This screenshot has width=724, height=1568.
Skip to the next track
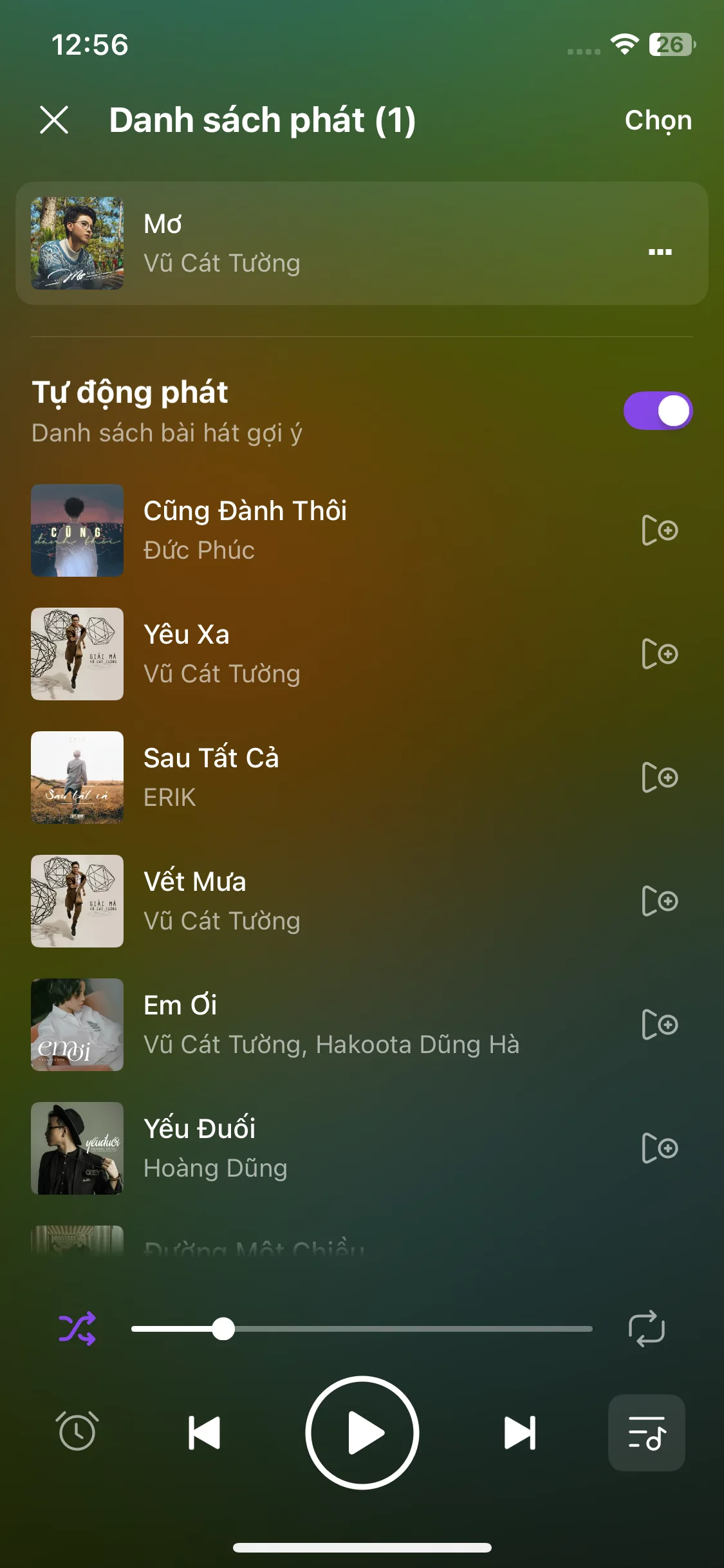[x=519, y=1433]
